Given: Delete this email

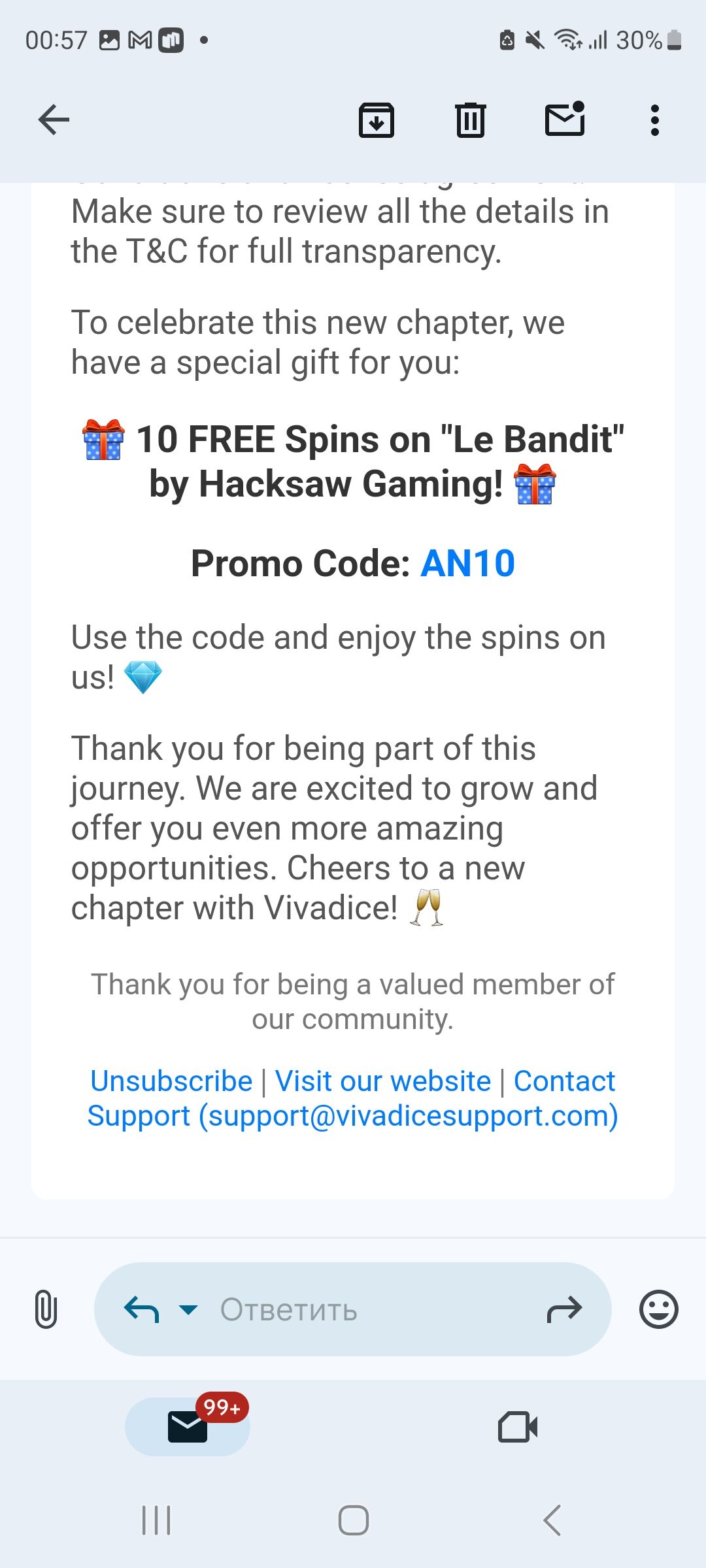Looking at the screenshot, I should click(x=470, y=120).
